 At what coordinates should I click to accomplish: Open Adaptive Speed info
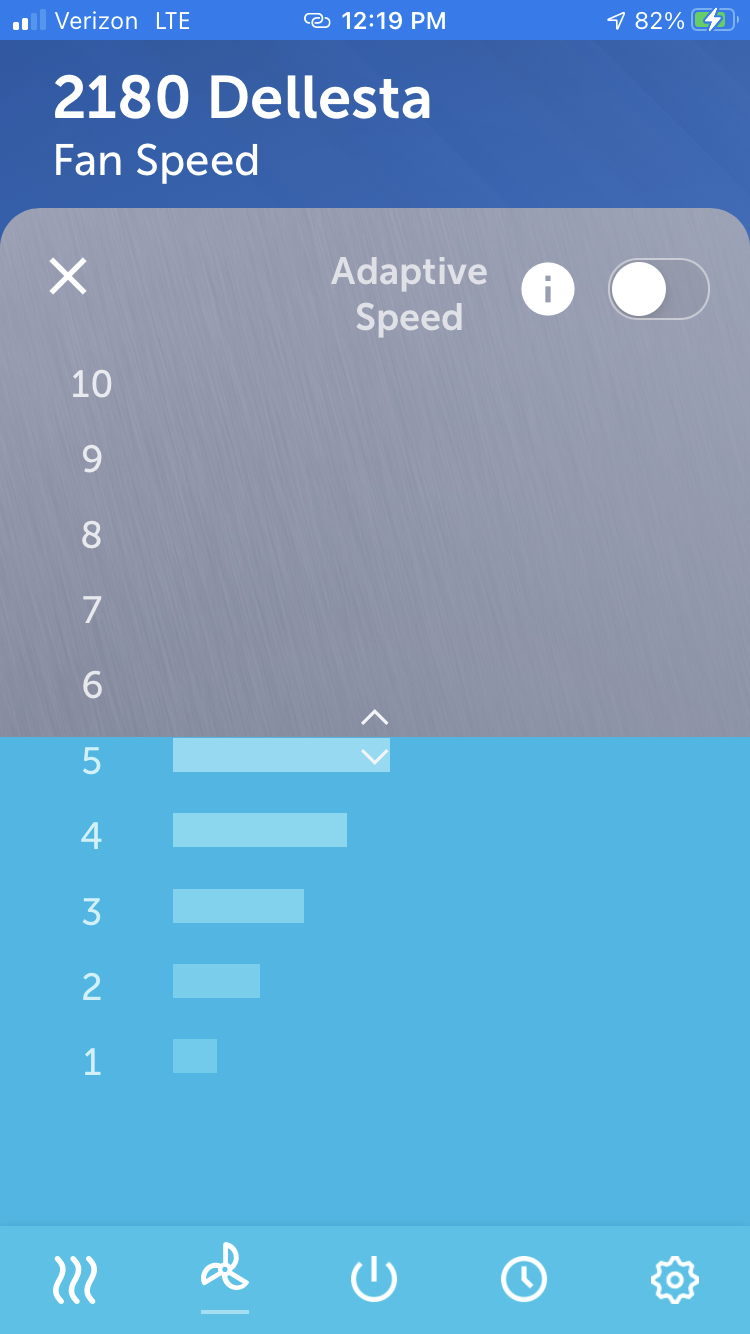548,291
